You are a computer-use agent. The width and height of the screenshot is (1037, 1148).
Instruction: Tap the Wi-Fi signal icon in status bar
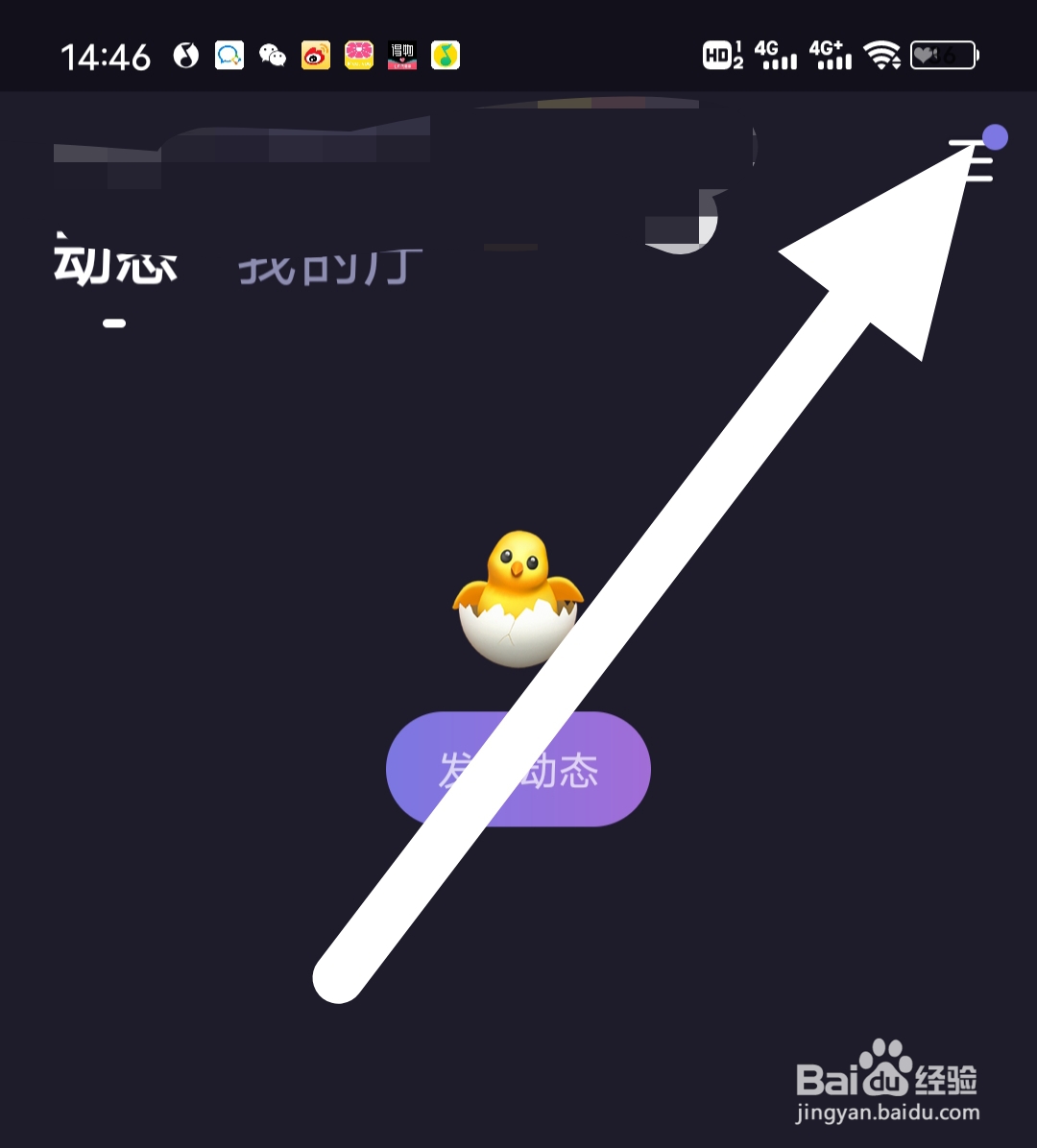pyautogui.click(x=881, y=55)
